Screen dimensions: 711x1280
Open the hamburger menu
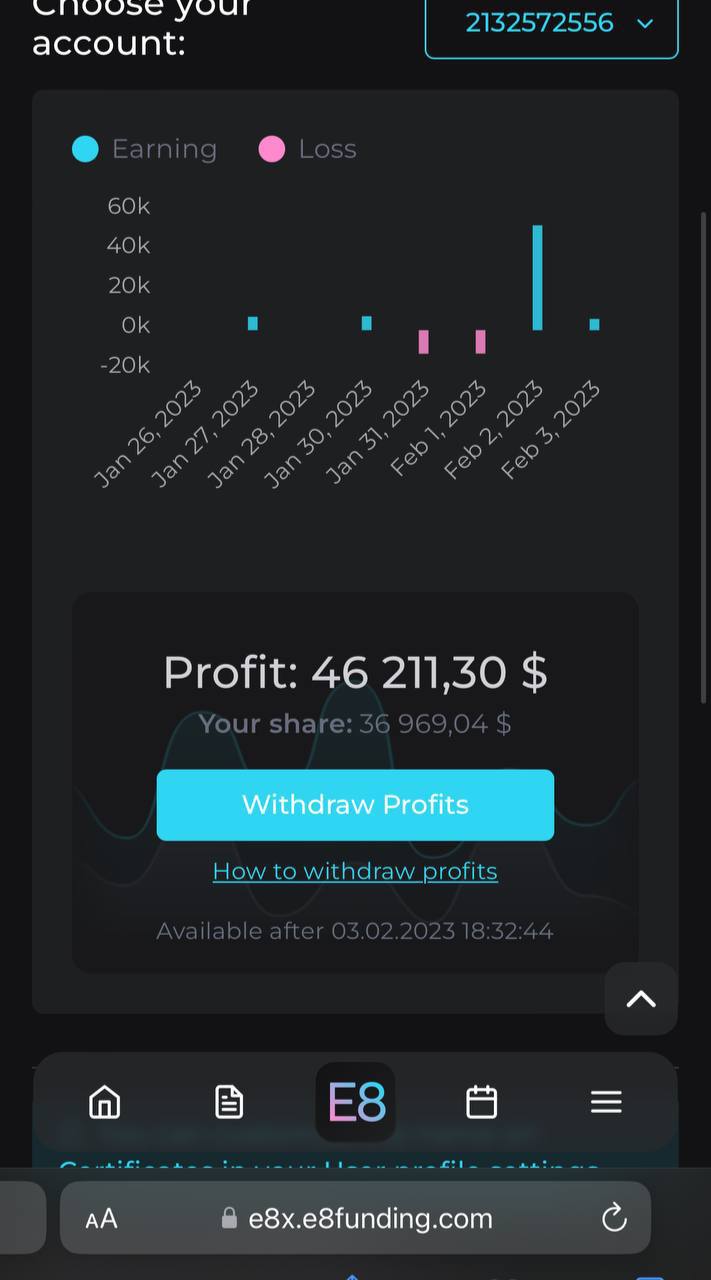click(x=606, y=1102)
